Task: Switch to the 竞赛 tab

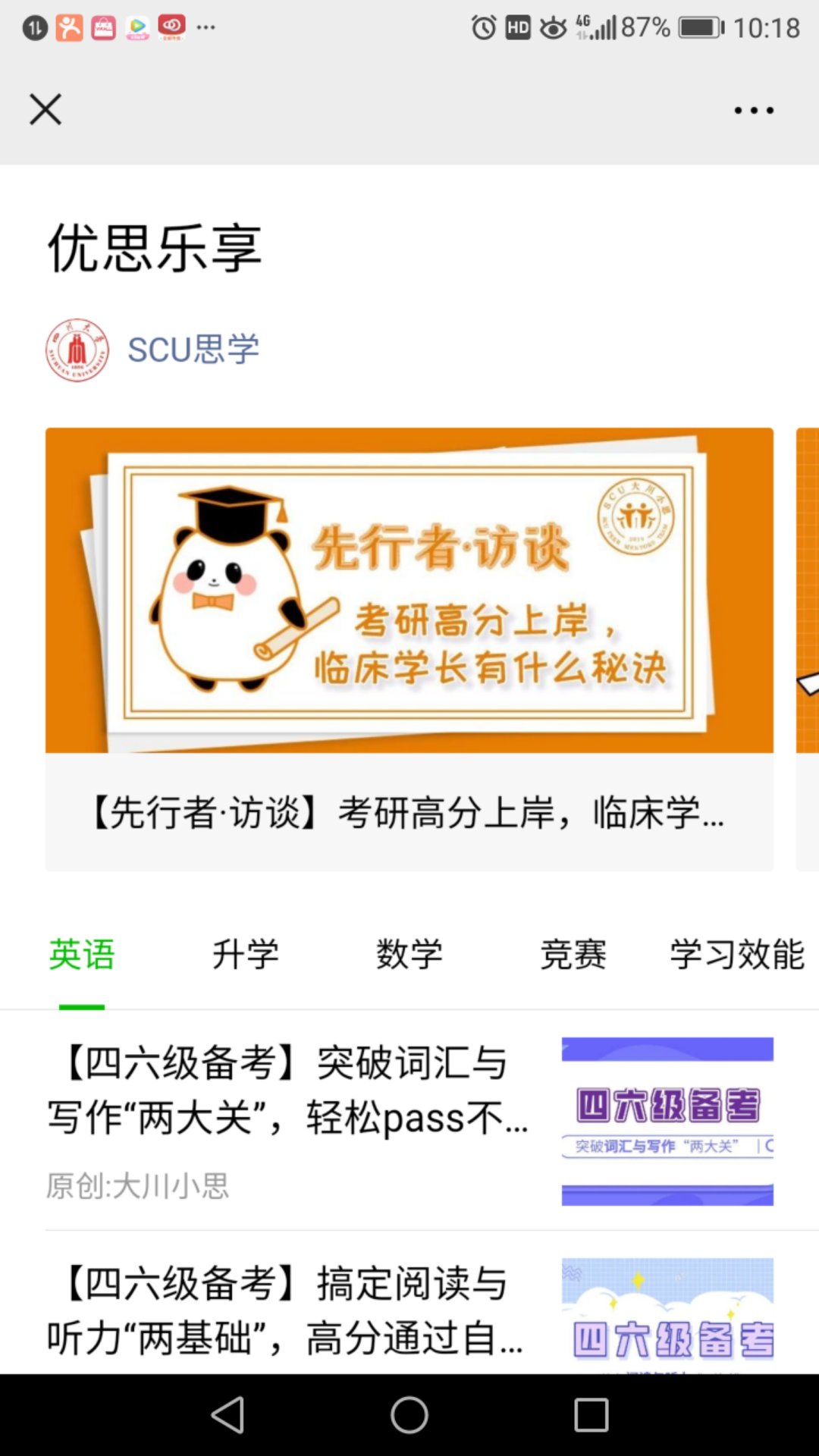Action: (573, 954)
